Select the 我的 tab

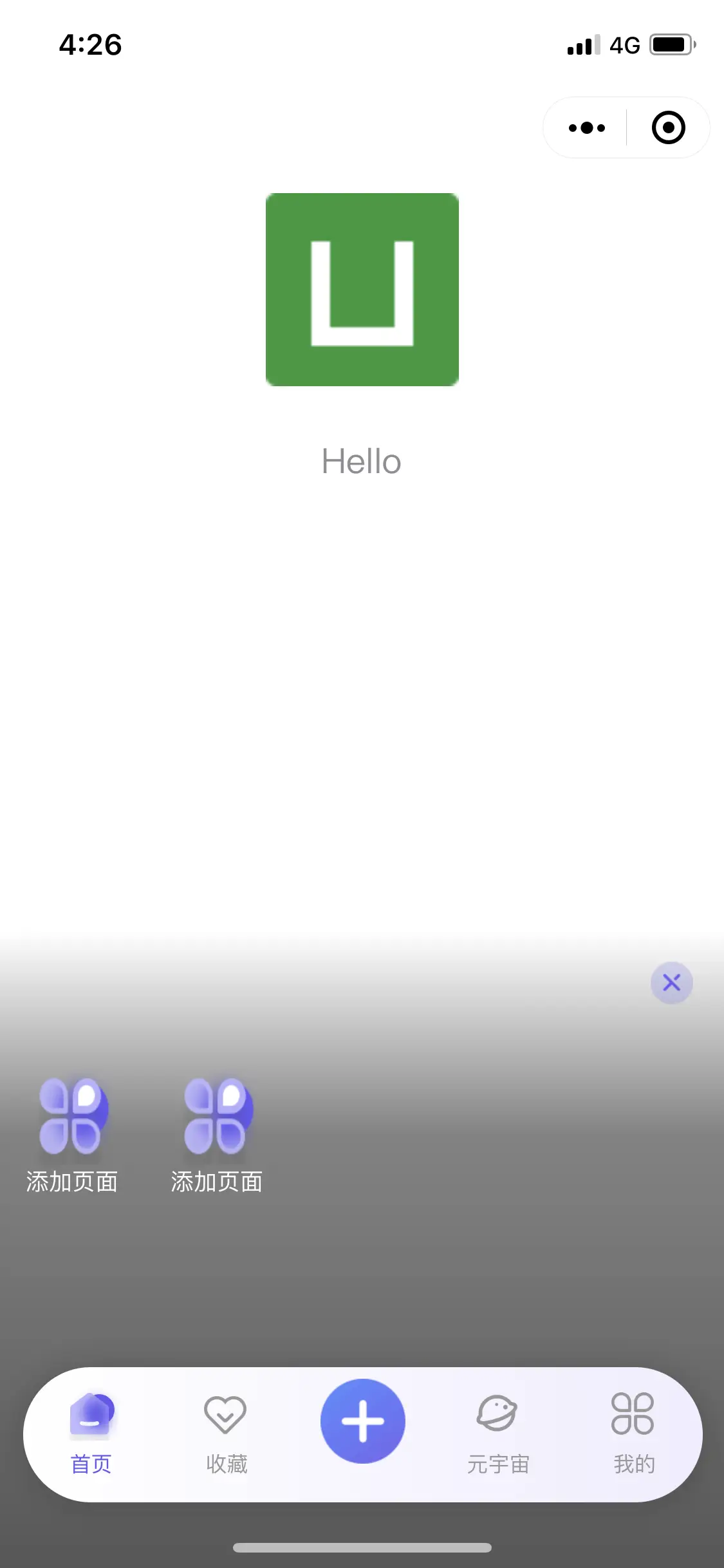coord(633,1433)
